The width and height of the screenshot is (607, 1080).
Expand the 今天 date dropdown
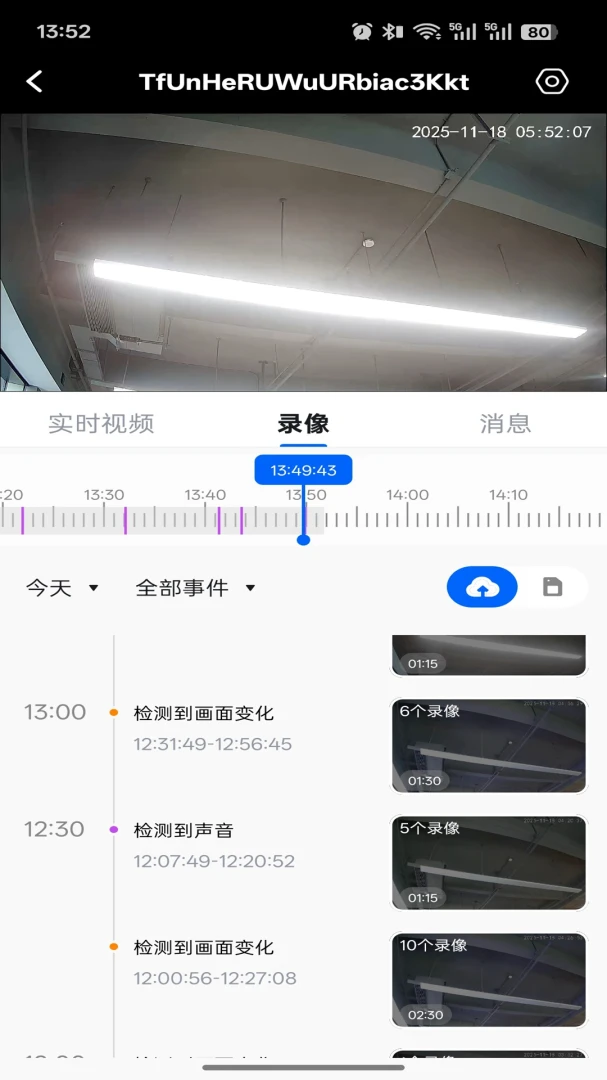pyautogui.click(x=63, y=588)
